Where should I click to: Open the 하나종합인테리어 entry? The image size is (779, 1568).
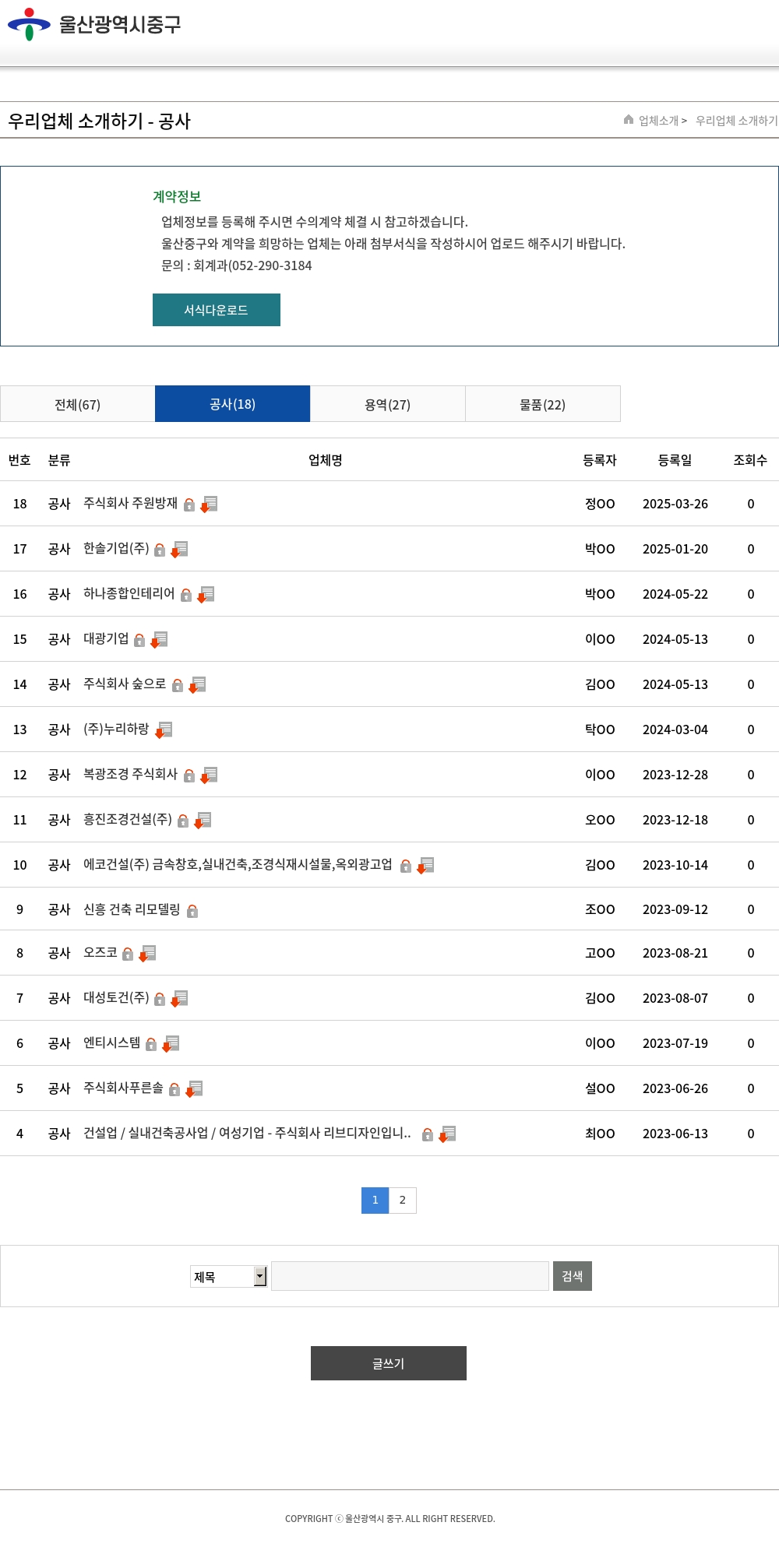129,593
